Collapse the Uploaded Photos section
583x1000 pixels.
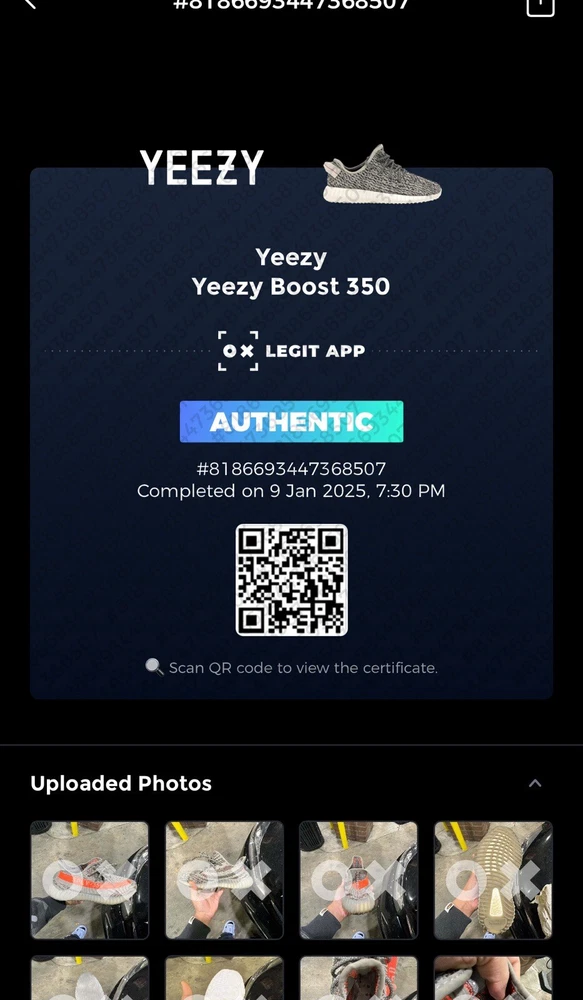coord(535,783)
